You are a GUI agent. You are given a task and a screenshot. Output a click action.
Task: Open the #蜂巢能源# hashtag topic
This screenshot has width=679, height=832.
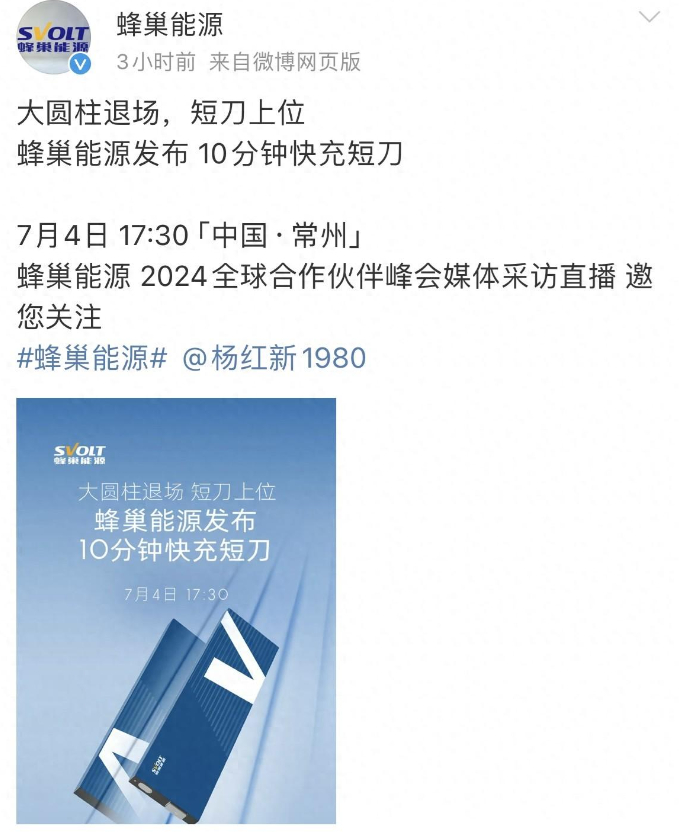[92, 357]
